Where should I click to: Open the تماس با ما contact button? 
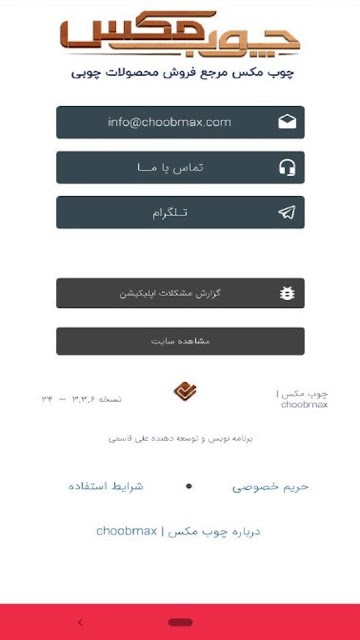[x=180, y=167]
